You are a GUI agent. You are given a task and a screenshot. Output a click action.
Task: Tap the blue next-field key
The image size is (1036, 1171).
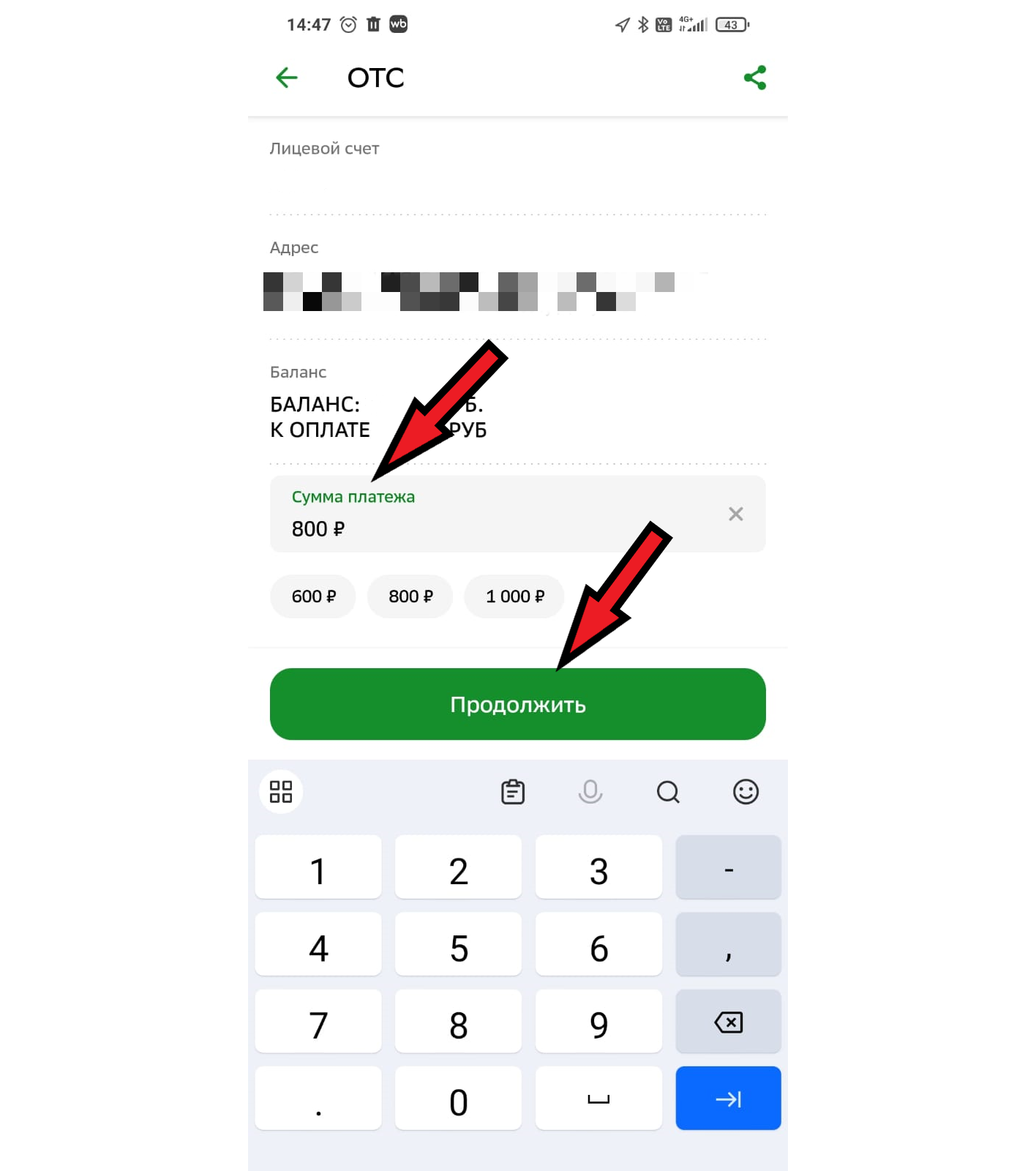pyautogui.click(x=728, y=1099)
